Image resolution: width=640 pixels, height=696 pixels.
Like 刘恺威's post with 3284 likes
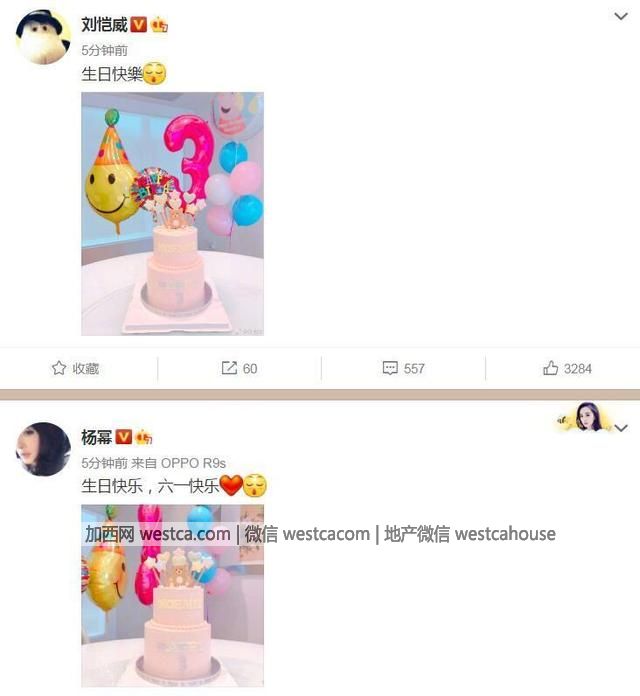(x=567, y=369)
